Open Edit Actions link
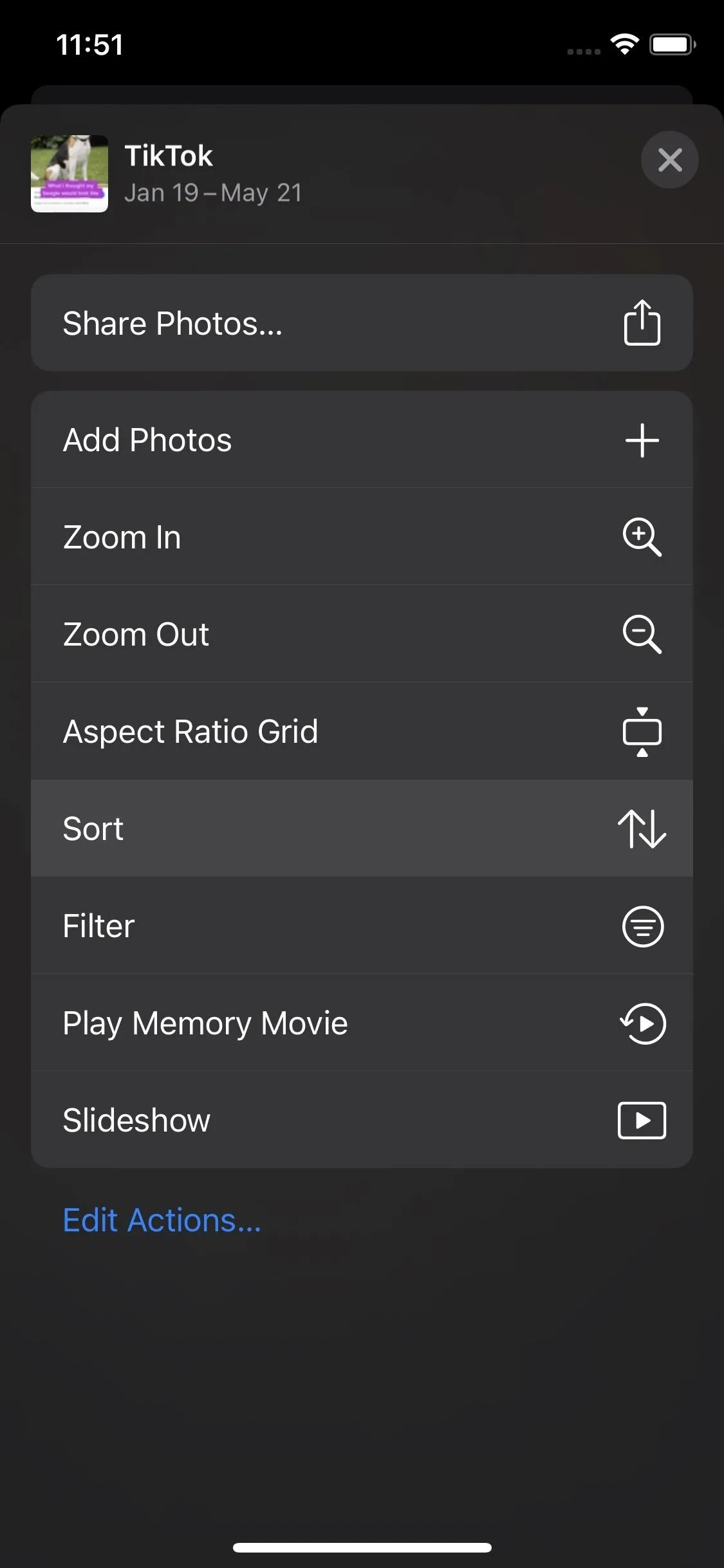Screen dimensions: 724x1568 point(162,1220)
